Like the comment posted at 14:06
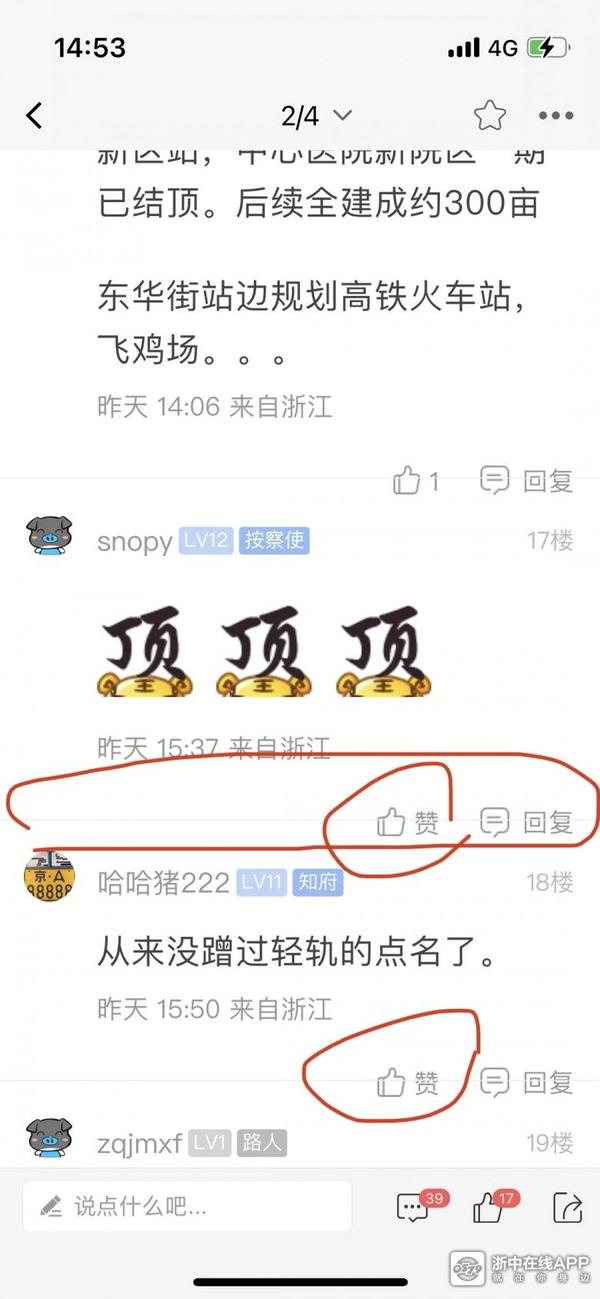Screen dimensions: 600x1299 pyautogui.click(x=415, y=482)
